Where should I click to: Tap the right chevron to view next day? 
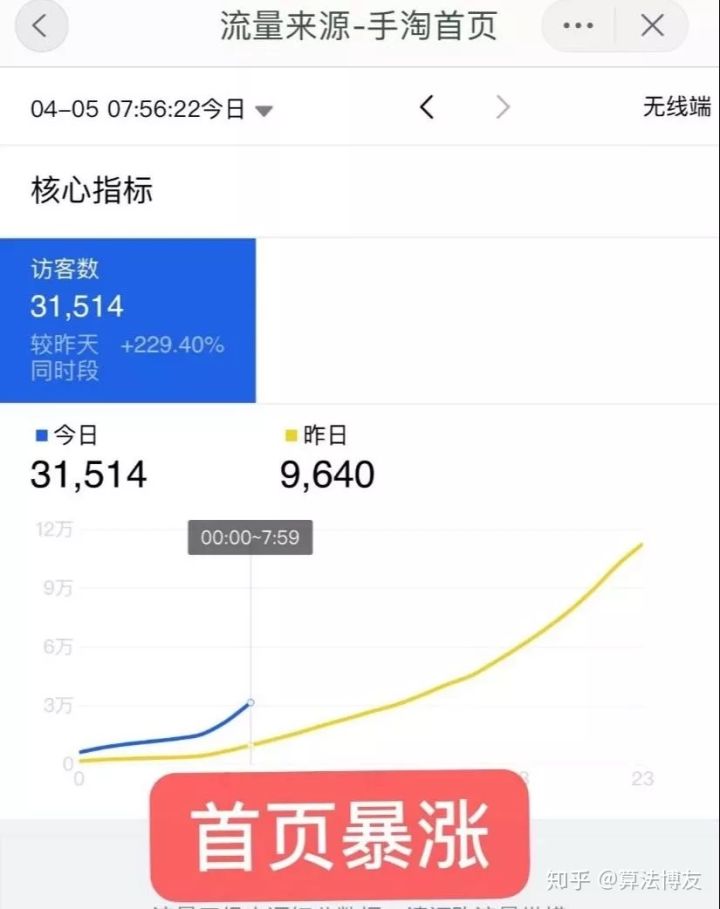point(503,107)
